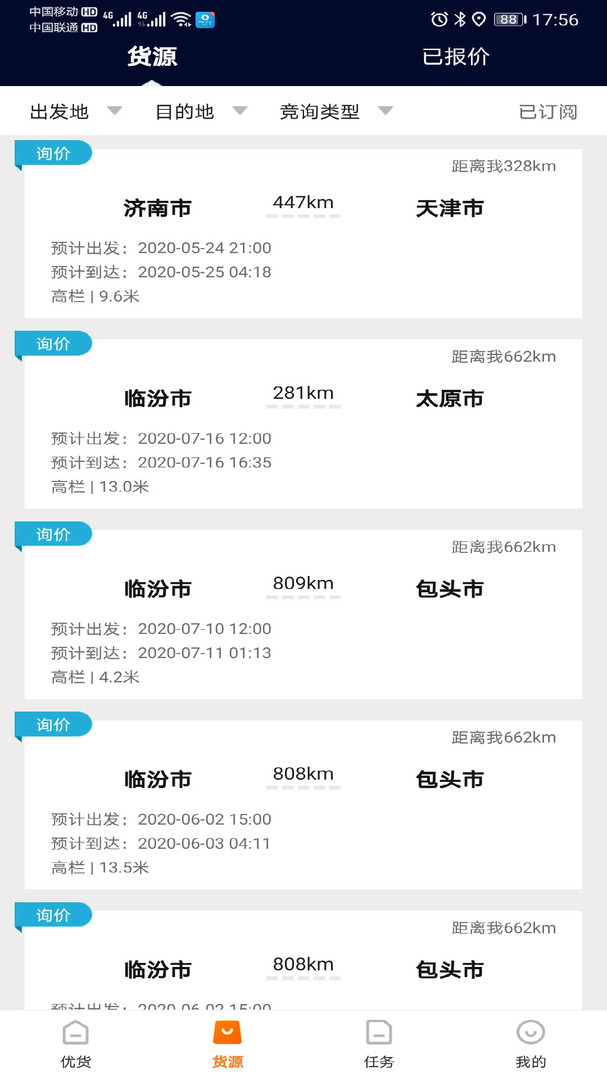Screen dimensions: 607x1080
Task: Expand the 出发地 filter dropdown
Action: (x=75, y=111)
